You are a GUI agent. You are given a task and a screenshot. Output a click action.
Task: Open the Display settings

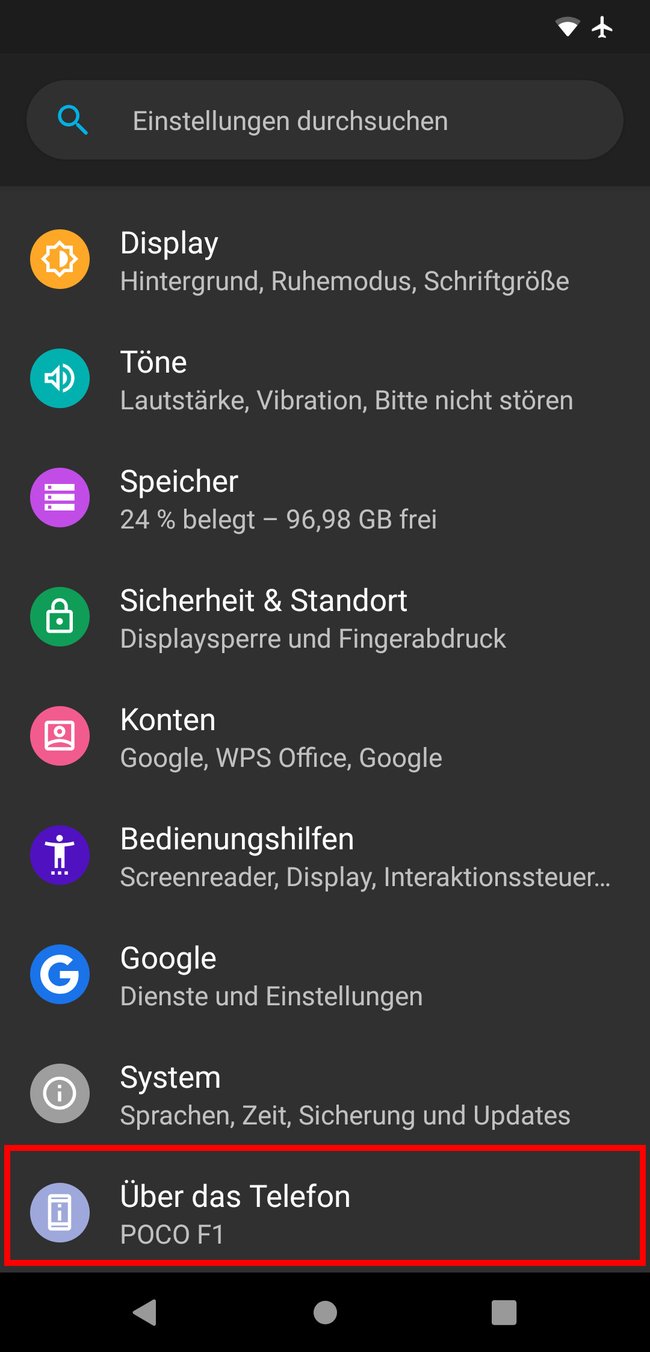click(325, 260)
